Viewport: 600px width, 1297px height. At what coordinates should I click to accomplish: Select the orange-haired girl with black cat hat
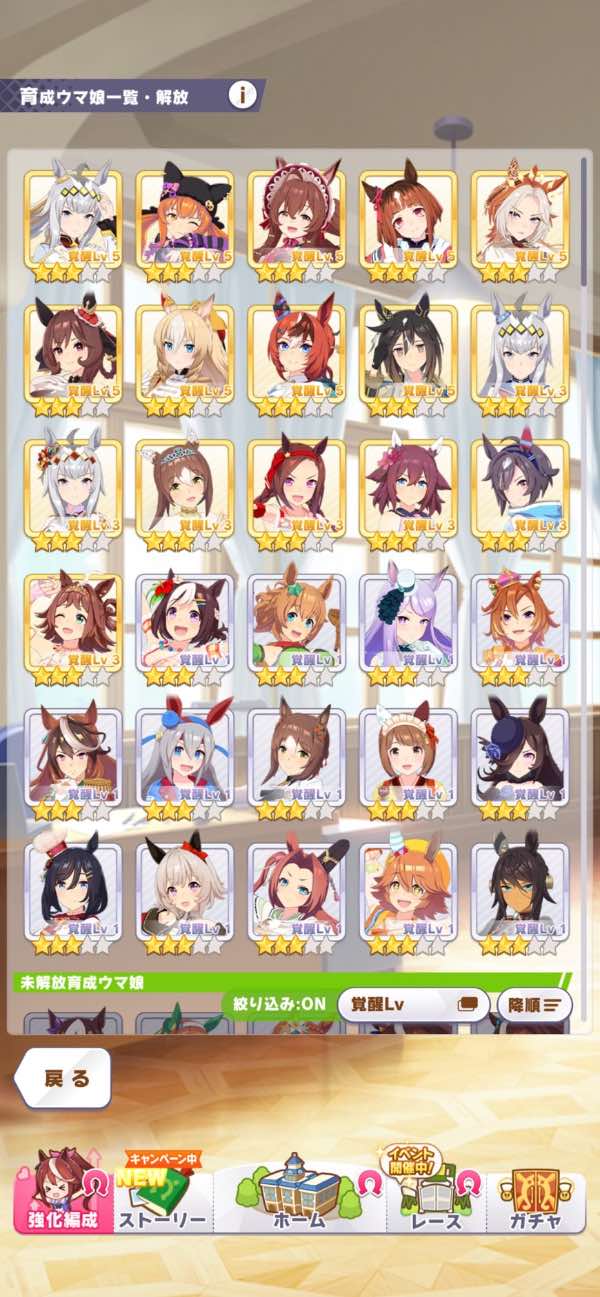[x=184, y=222]
